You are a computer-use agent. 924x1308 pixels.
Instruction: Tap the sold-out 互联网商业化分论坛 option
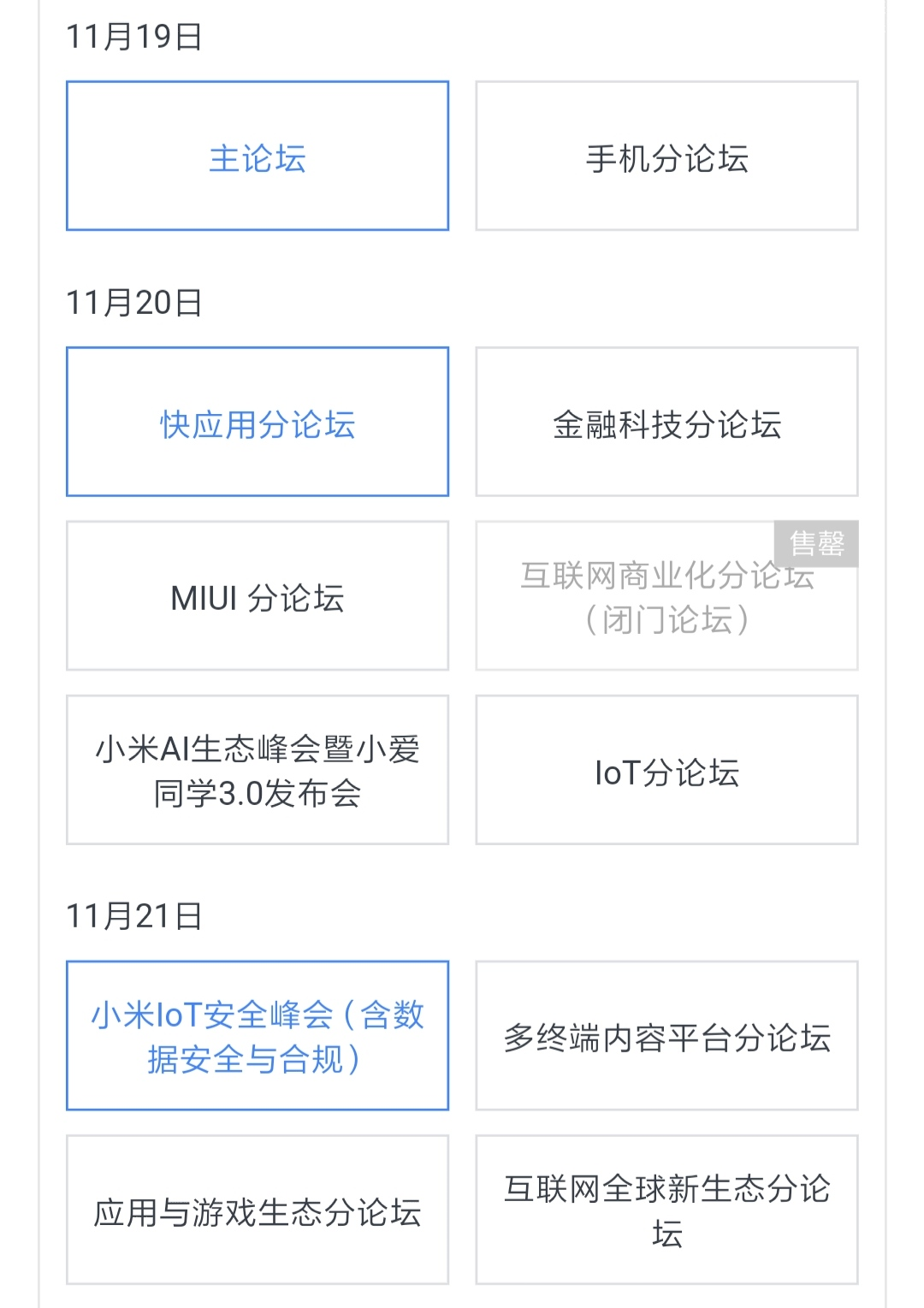[x=666, y=596]
